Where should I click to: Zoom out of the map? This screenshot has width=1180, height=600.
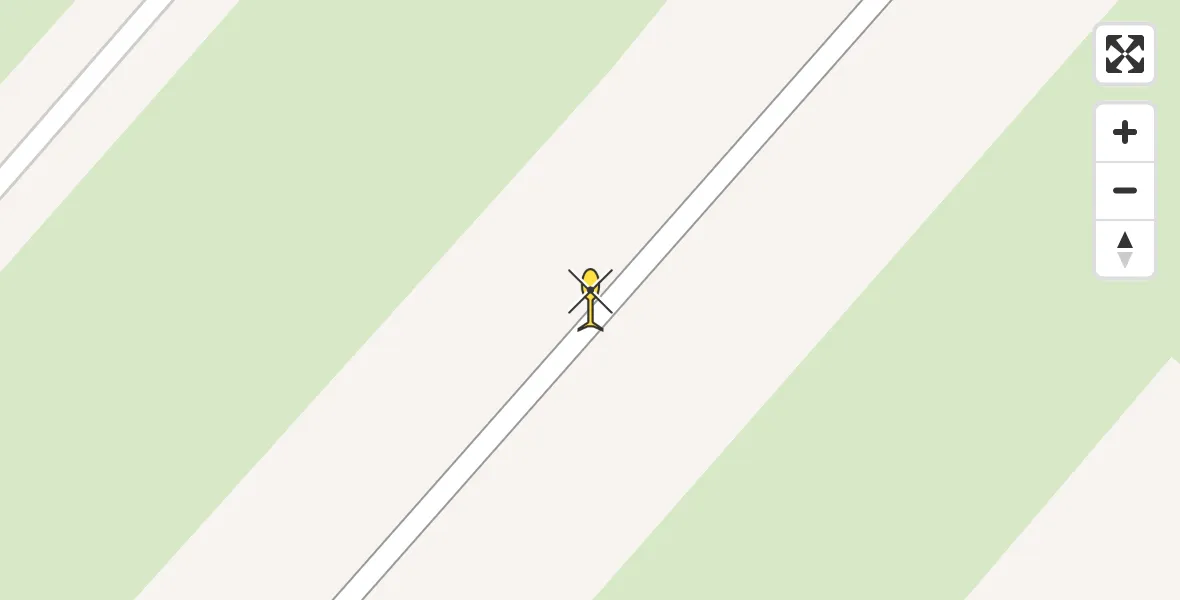[1125, 191]
